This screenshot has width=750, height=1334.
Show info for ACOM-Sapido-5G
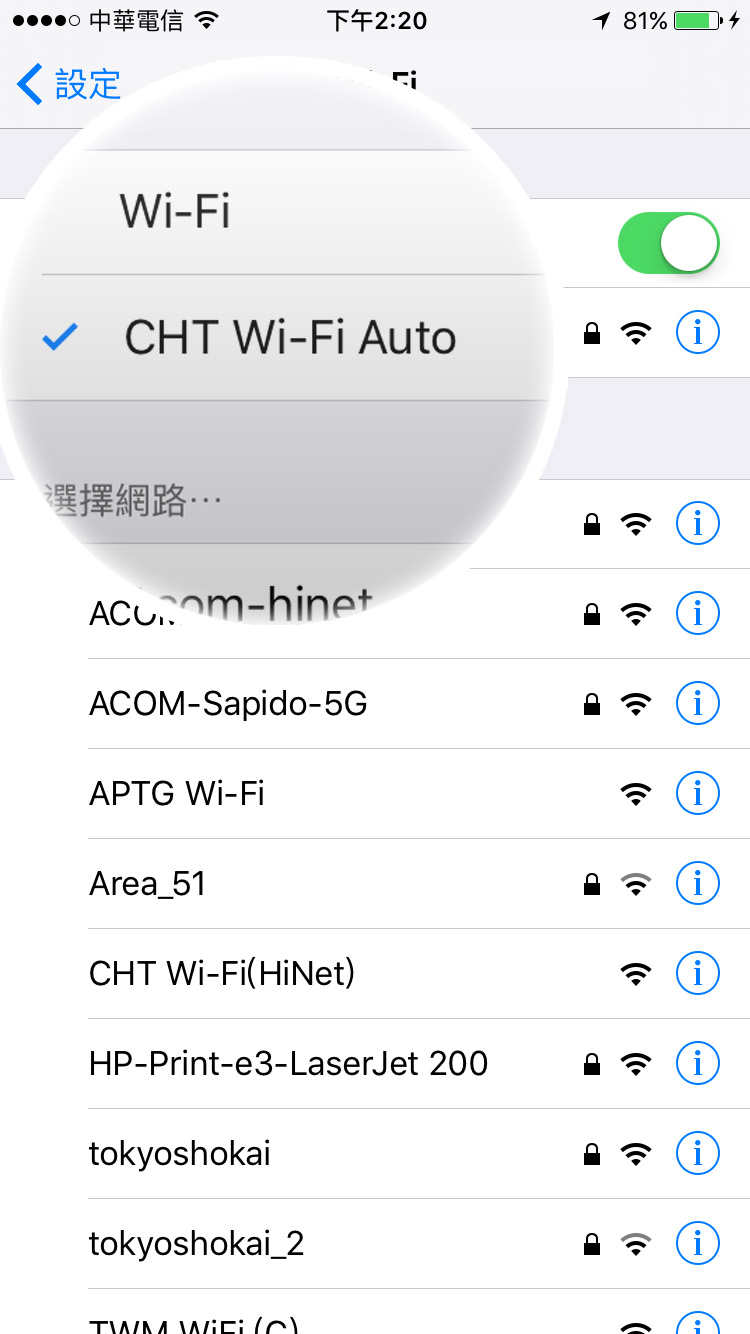point(698,704)
